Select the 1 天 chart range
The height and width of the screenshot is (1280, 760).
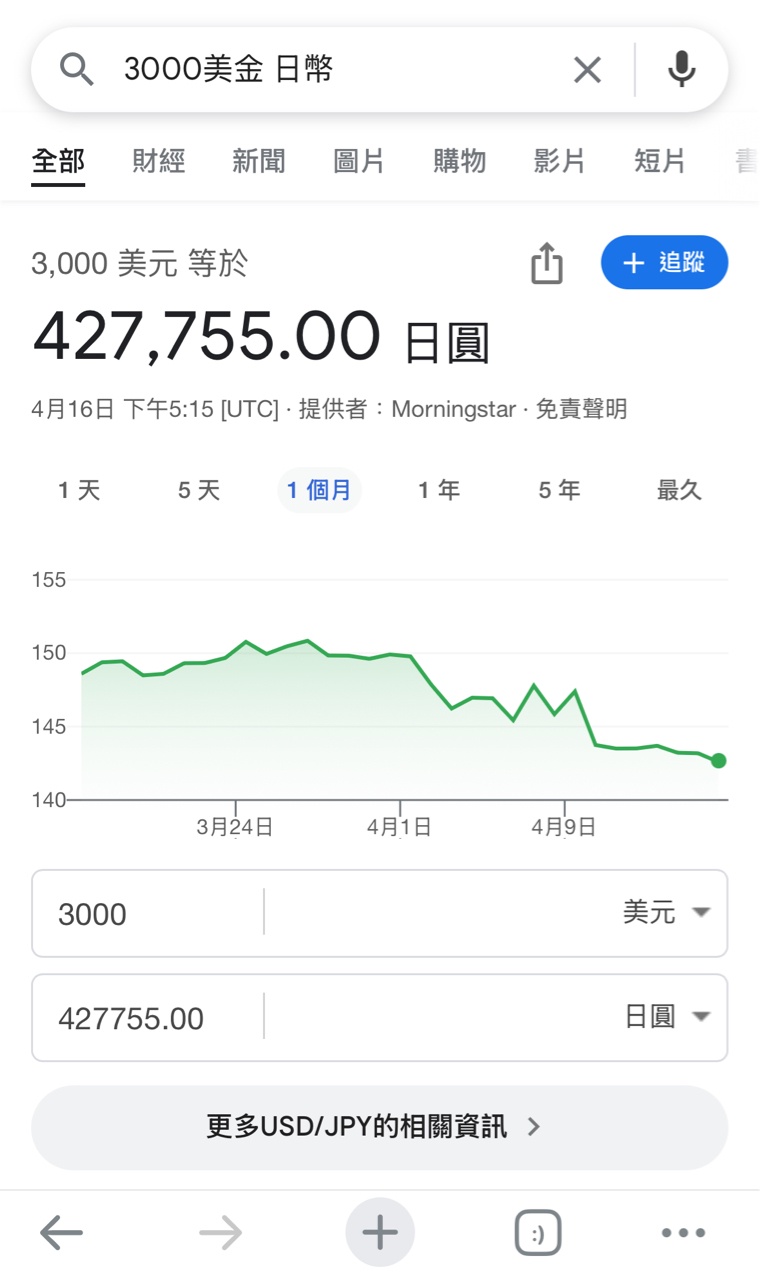79,490
